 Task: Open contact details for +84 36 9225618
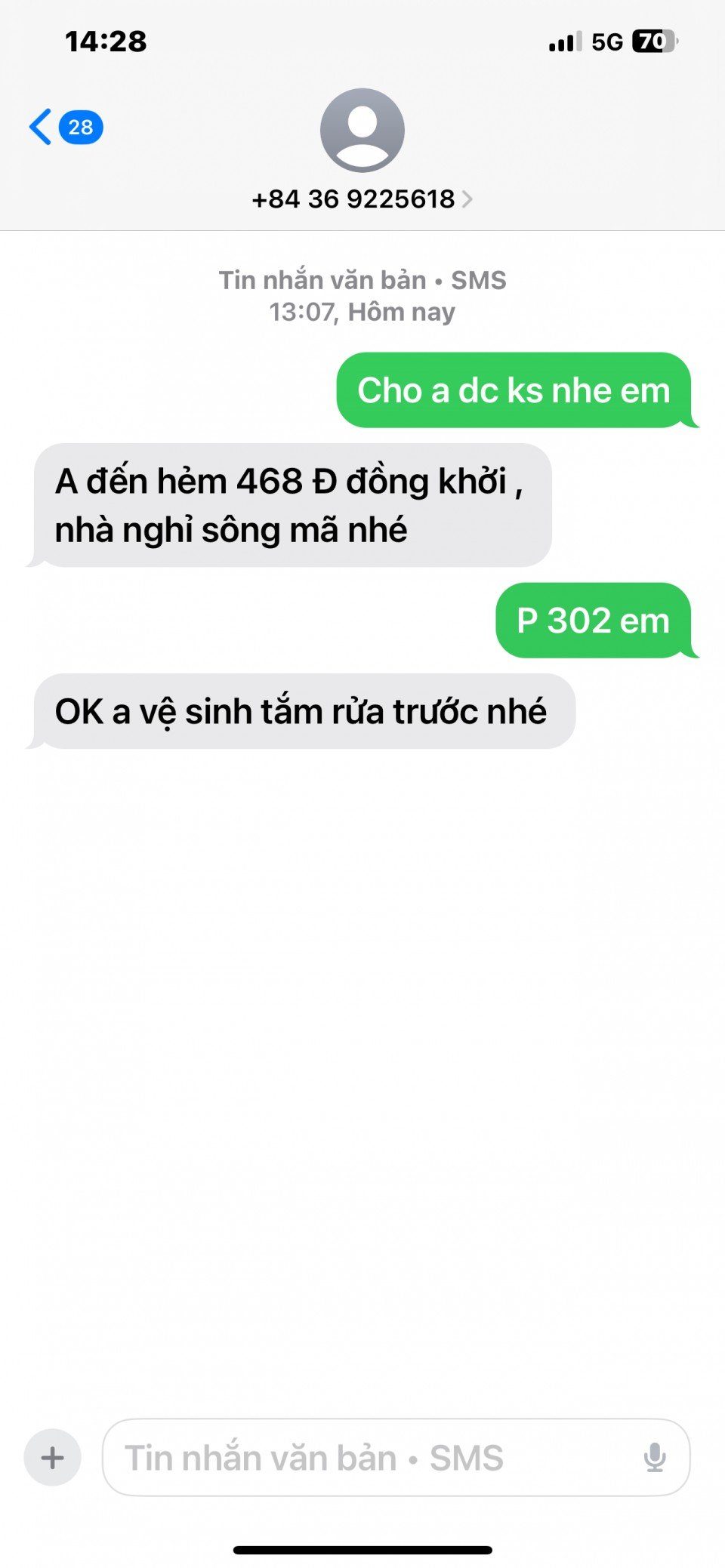tap(362, 199)
